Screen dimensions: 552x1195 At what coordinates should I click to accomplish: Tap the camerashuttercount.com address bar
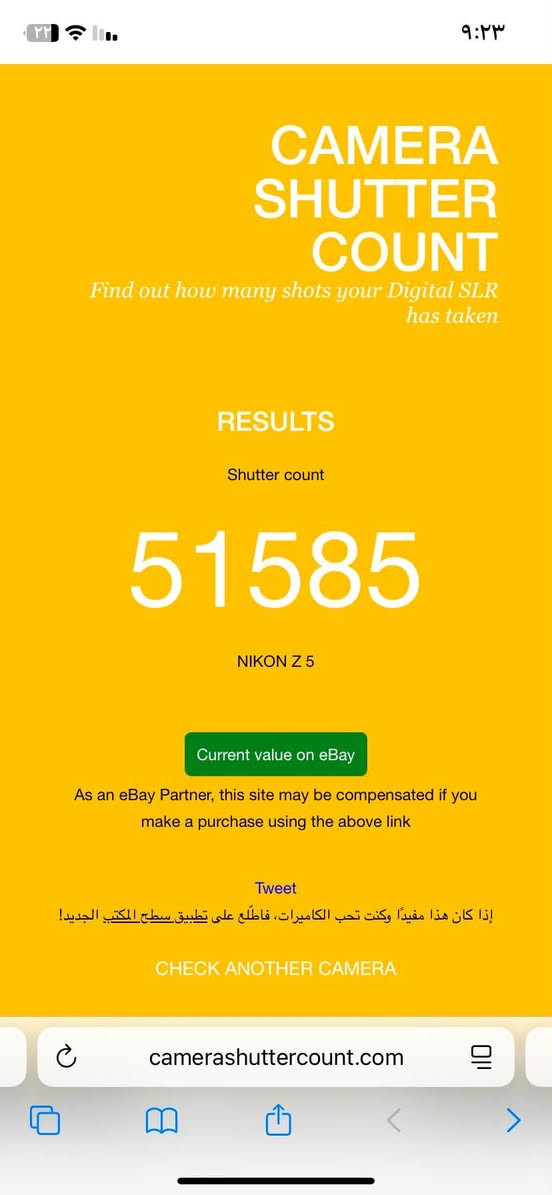tap(275, 1057)
